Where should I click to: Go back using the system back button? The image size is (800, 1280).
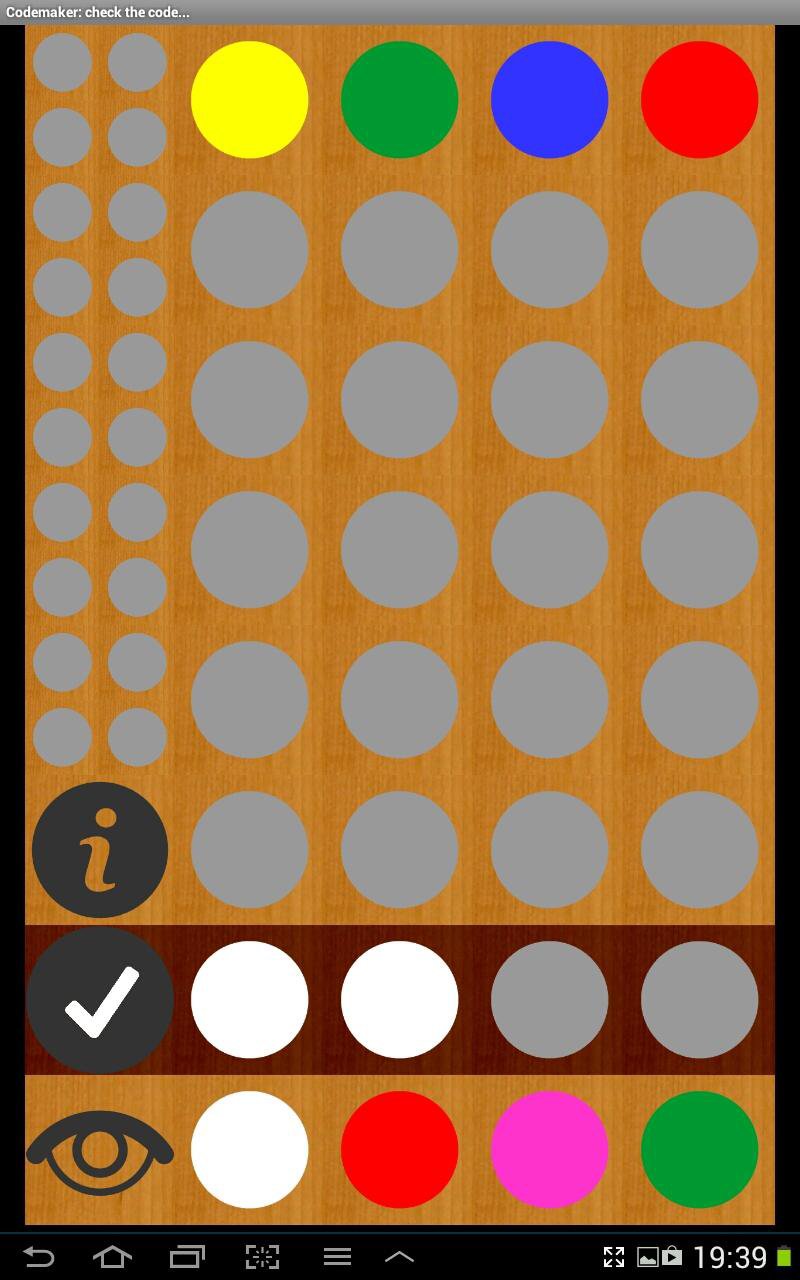38,1257
